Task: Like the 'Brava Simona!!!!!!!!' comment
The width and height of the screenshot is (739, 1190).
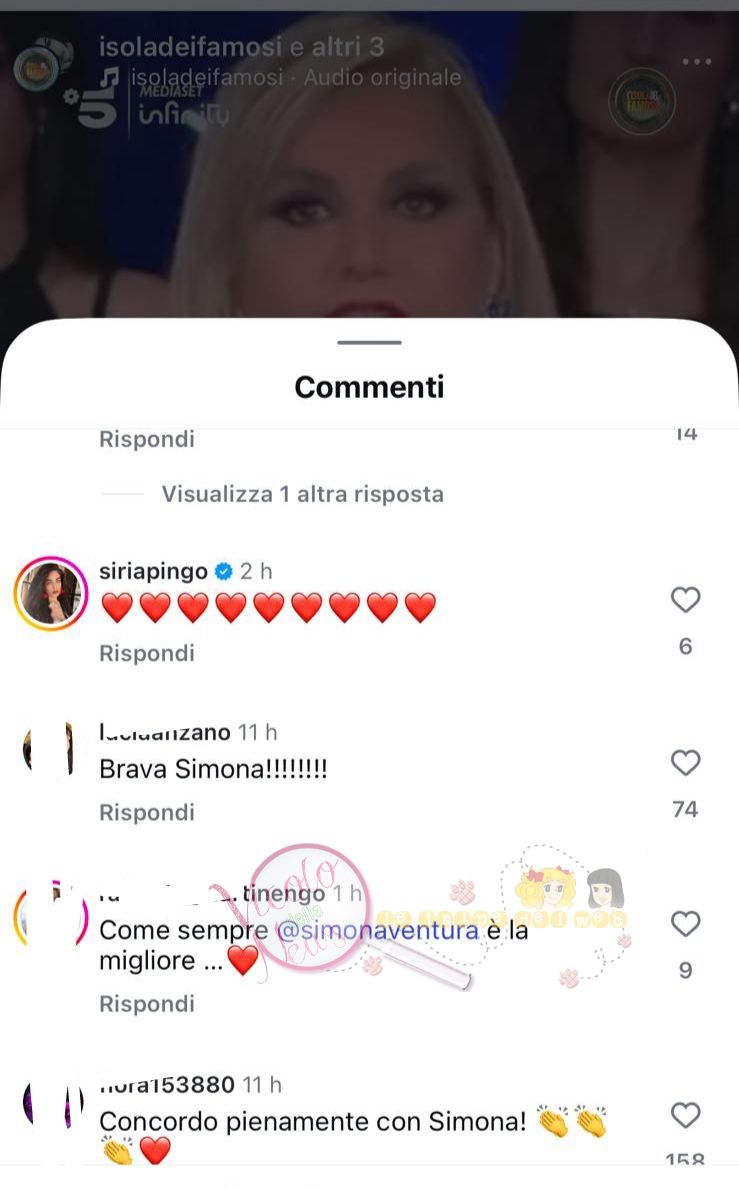Action: pyautogui.click(x=685, y=764)
